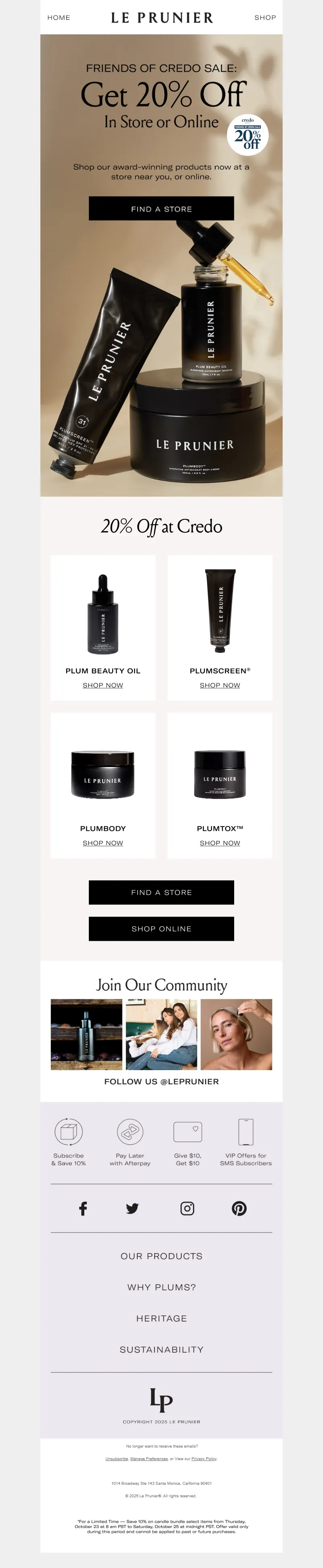Open Shop Now under Plumscreen
This screenshot has height=1568, width=323.
click(x=220, y=685)
